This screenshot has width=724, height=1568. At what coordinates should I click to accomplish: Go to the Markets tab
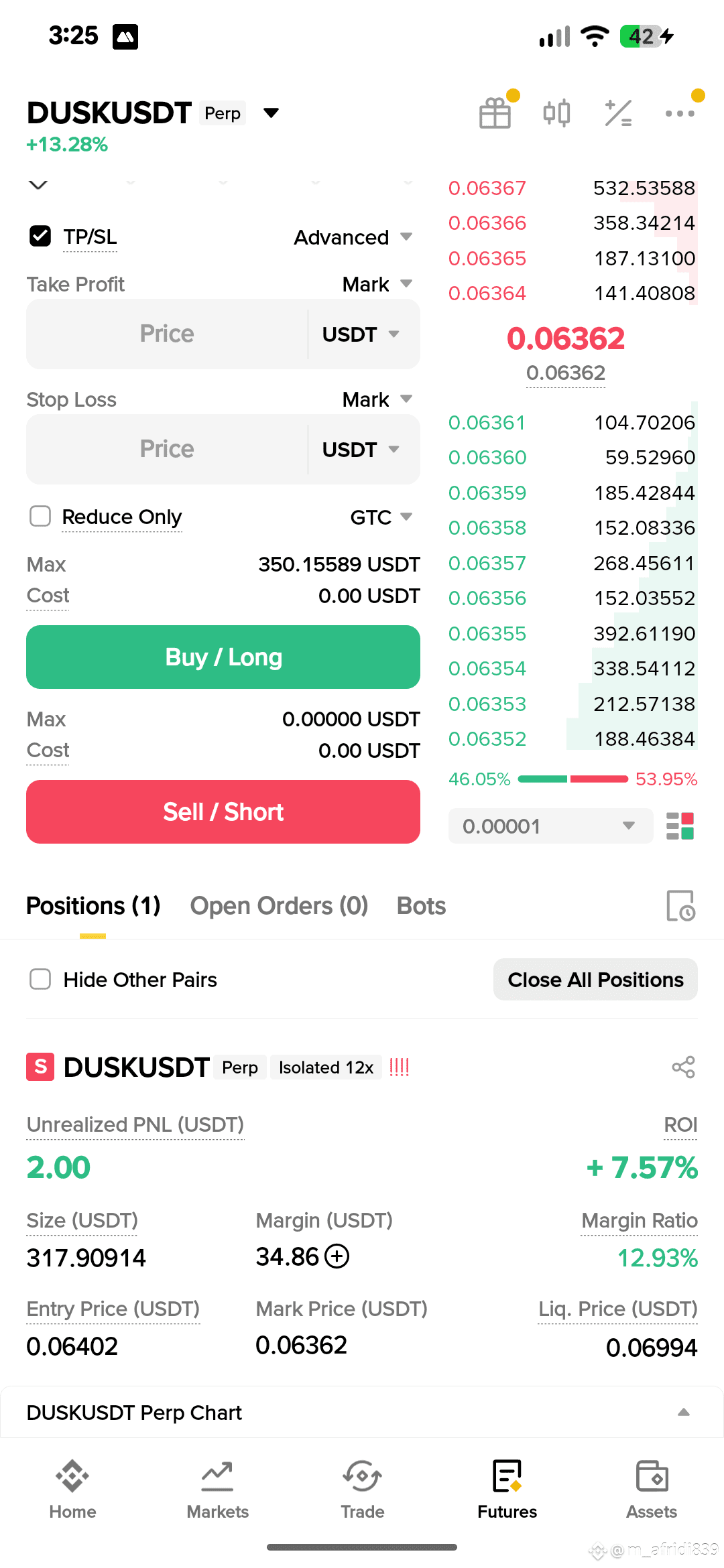point(217,1490)
